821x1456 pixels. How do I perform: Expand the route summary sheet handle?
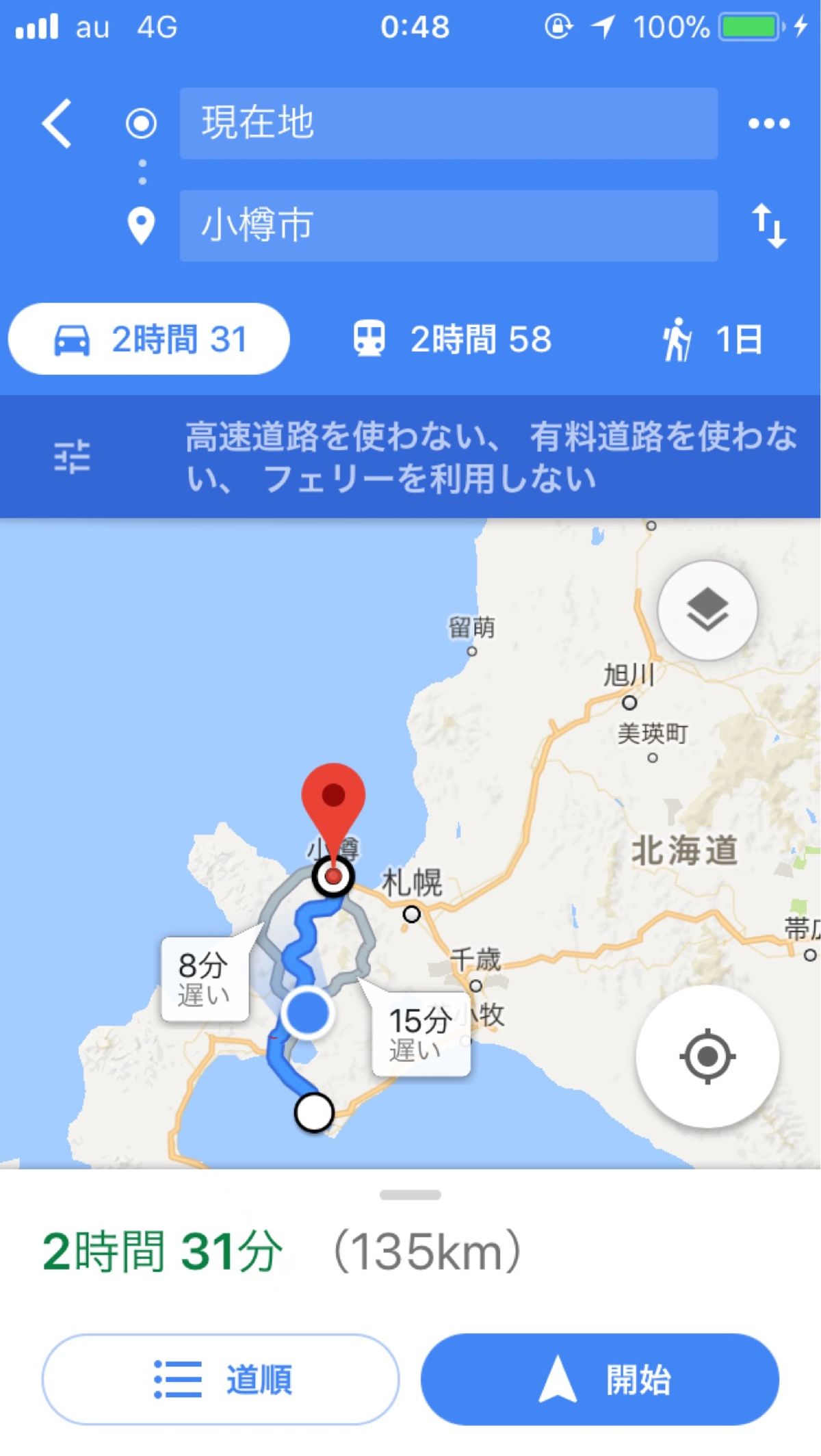(410, 1195)
